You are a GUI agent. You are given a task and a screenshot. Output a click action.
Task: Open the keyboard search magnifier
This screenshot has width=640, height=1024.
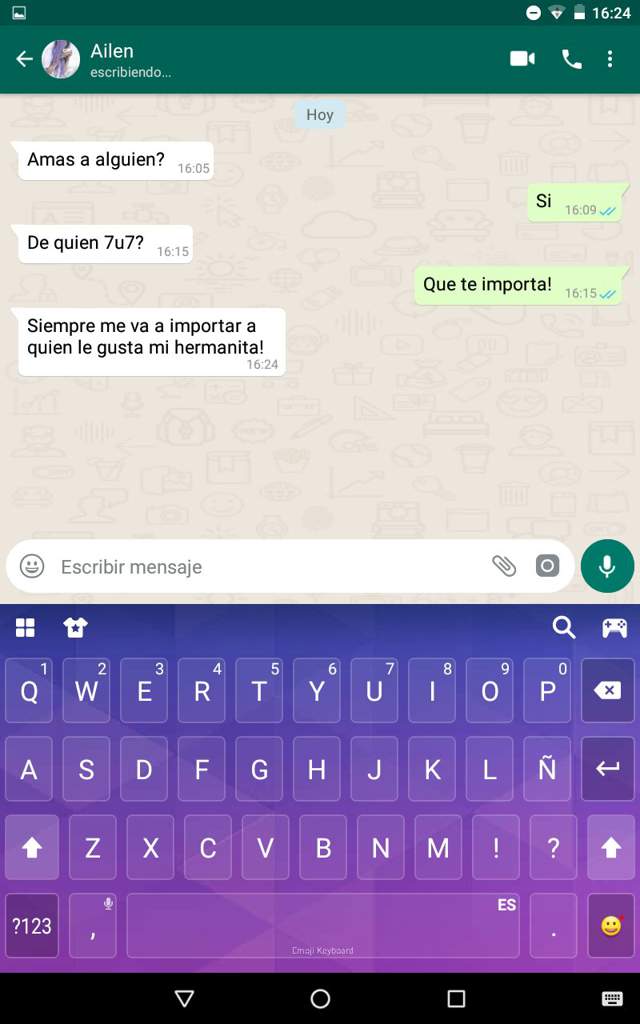coord(564,628)
